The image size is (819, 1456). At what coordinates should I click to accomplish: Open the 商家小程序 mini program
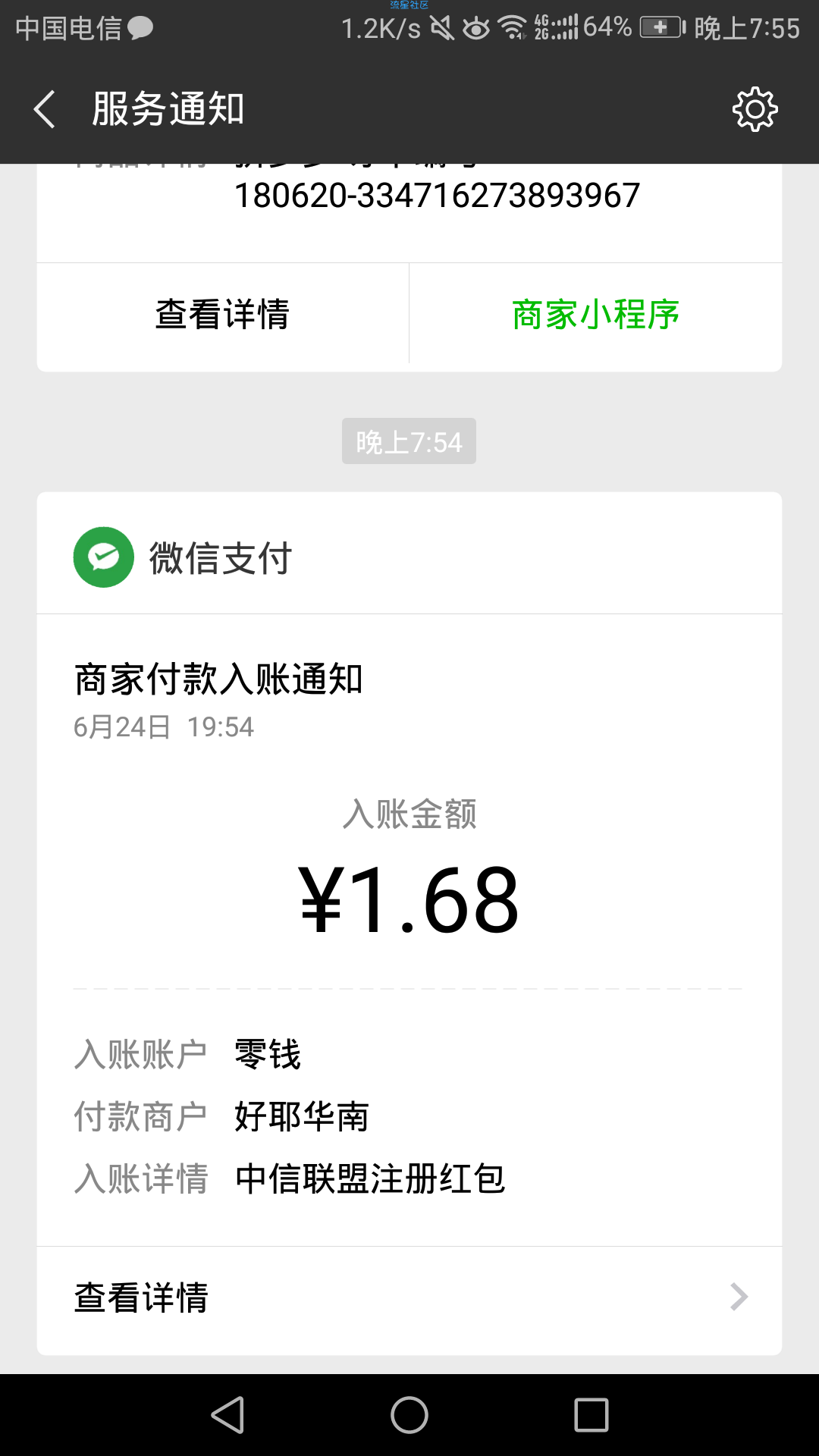(596, 314)
